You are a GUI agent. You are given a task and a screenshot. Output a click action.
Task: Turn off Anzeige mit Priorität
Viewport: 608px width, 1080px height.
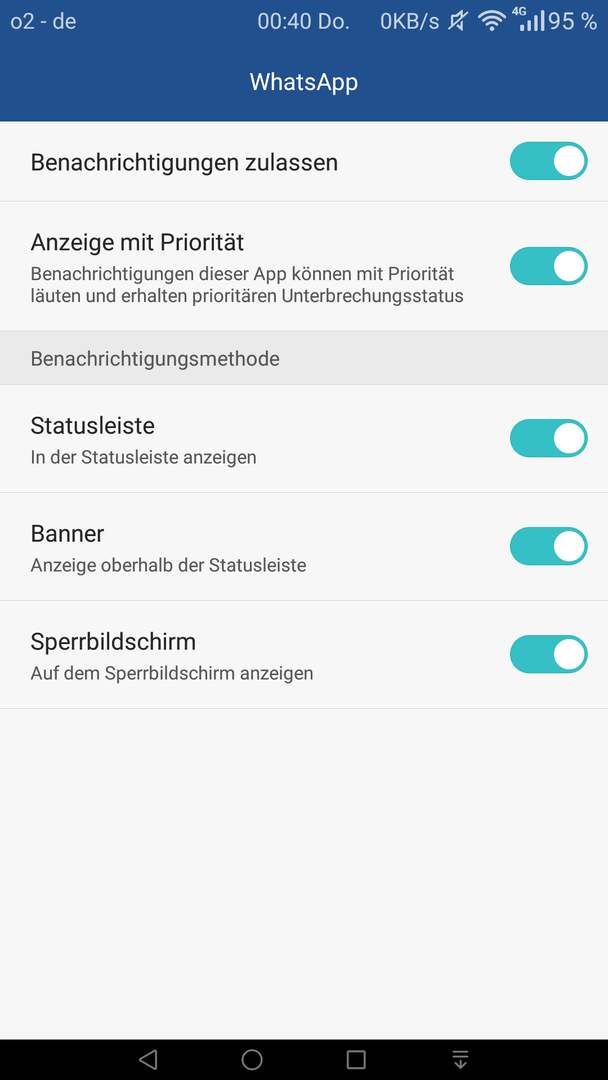tap(548, 266)
